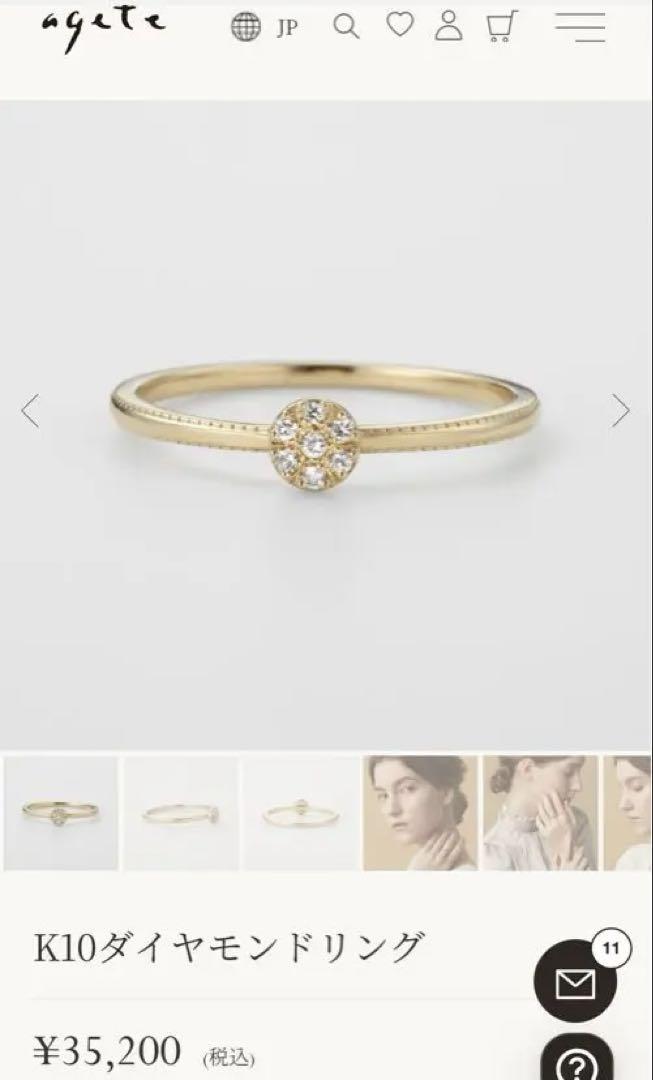View the model face portrait thumbnail
The image size is (653, 1080).
pos(420,813)
